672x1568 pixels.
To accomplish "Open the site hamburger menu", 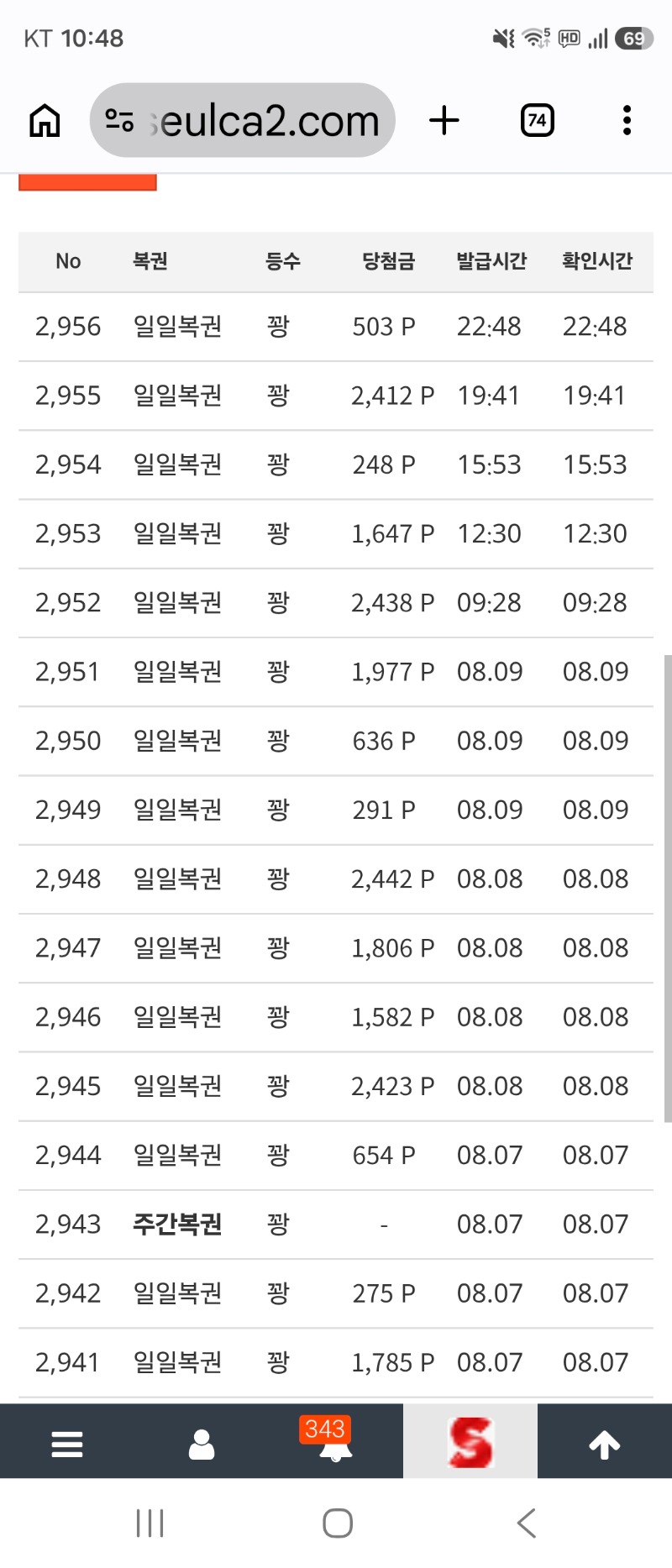I will tap(67, 1444).
